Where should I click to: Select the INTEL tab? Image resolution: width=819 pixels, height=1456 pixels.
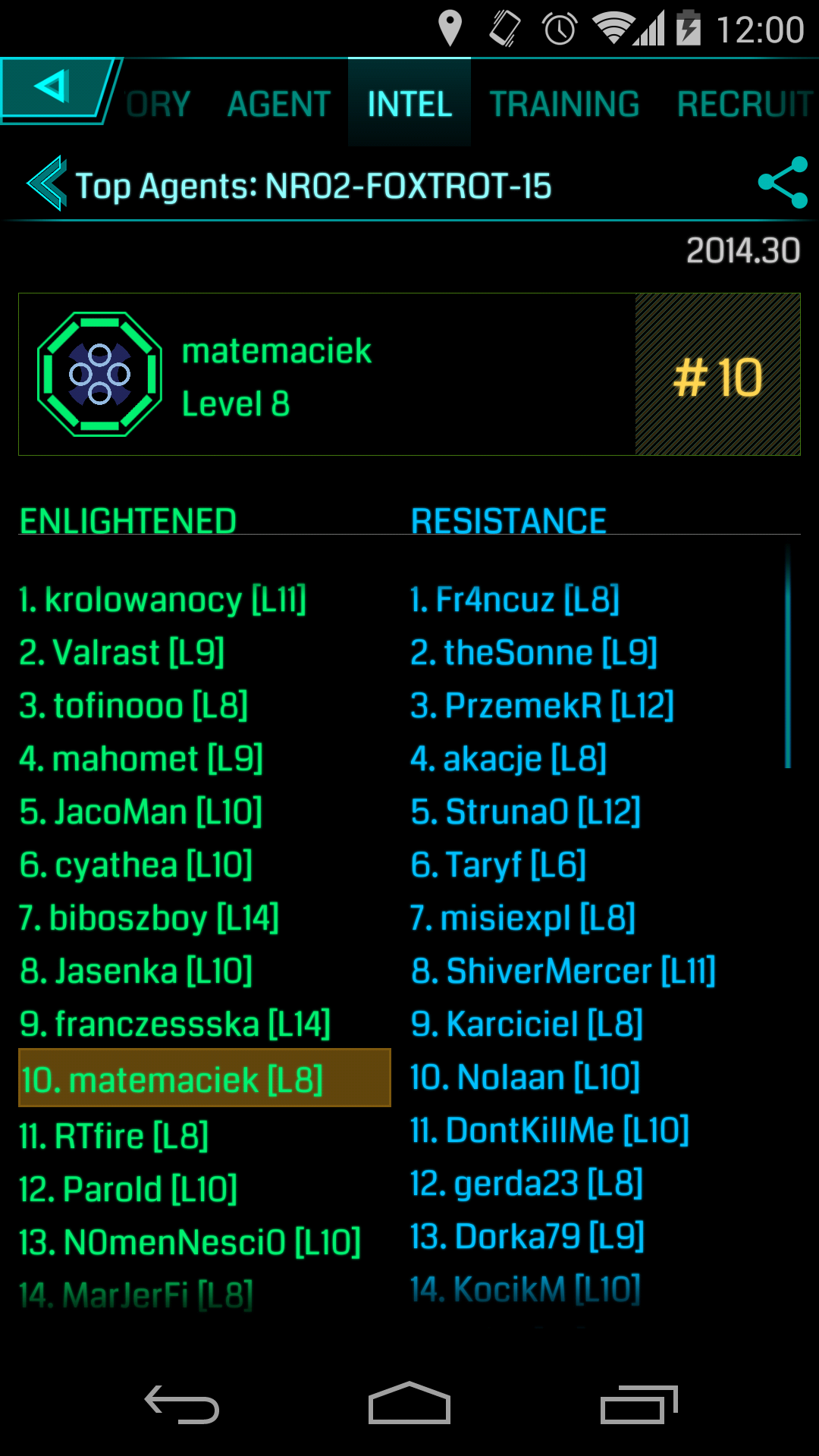tap(409, 104)
